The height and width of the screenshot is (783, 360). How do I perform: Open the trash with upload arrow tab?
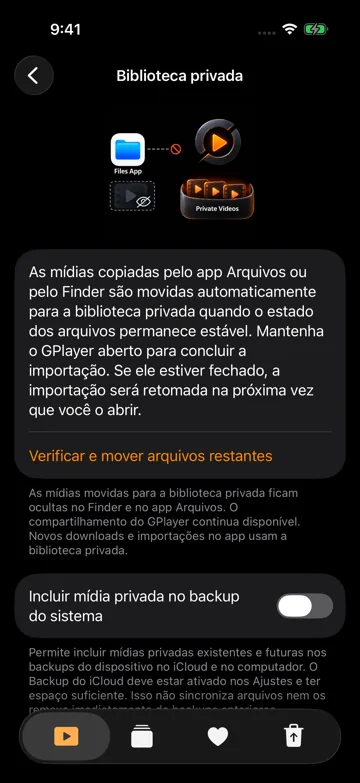pyautogui.click(x=294, y=736)
